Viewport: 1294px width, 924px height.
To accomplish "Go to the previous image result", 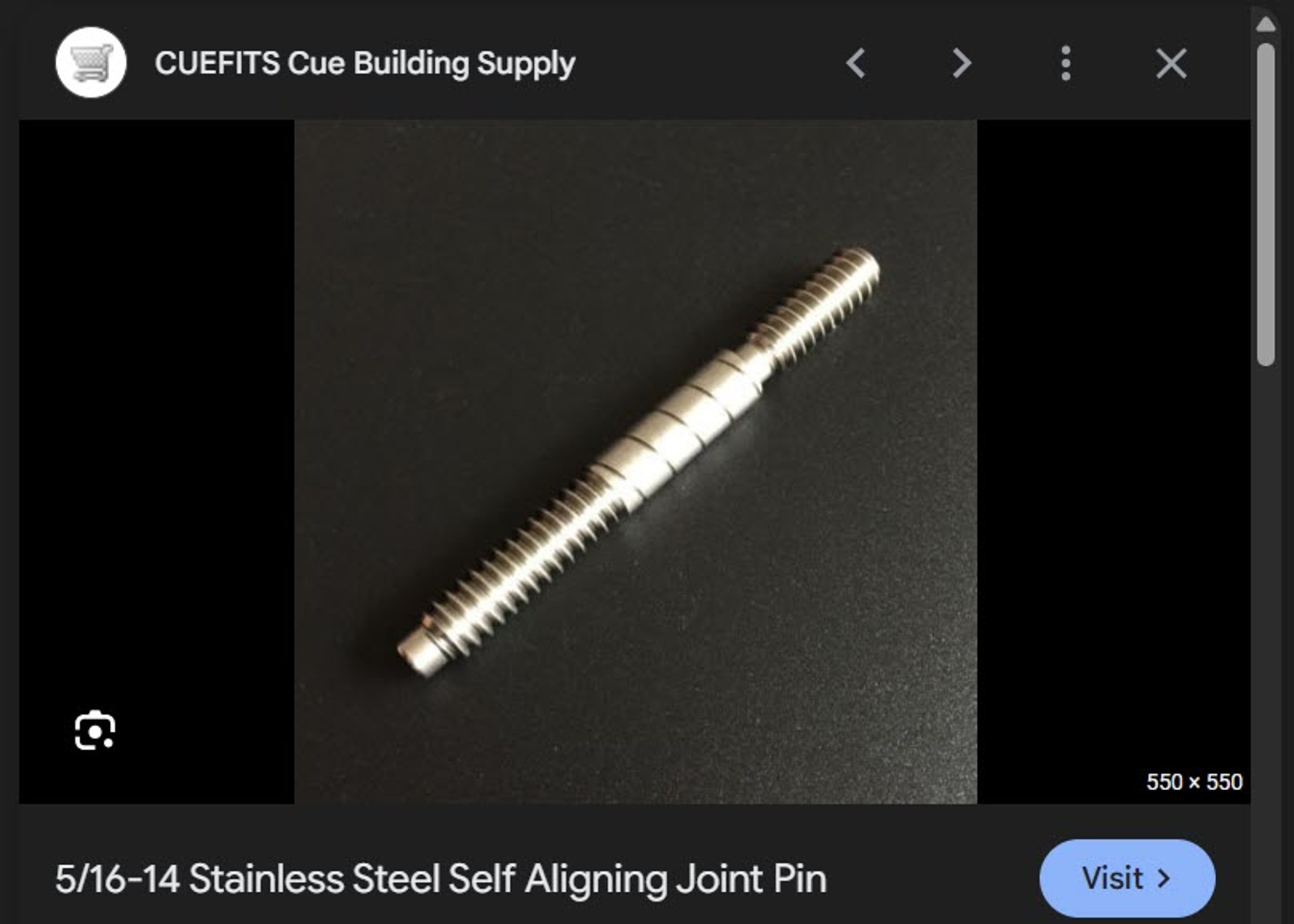I will pyautogui.click(x=856, y=63).
